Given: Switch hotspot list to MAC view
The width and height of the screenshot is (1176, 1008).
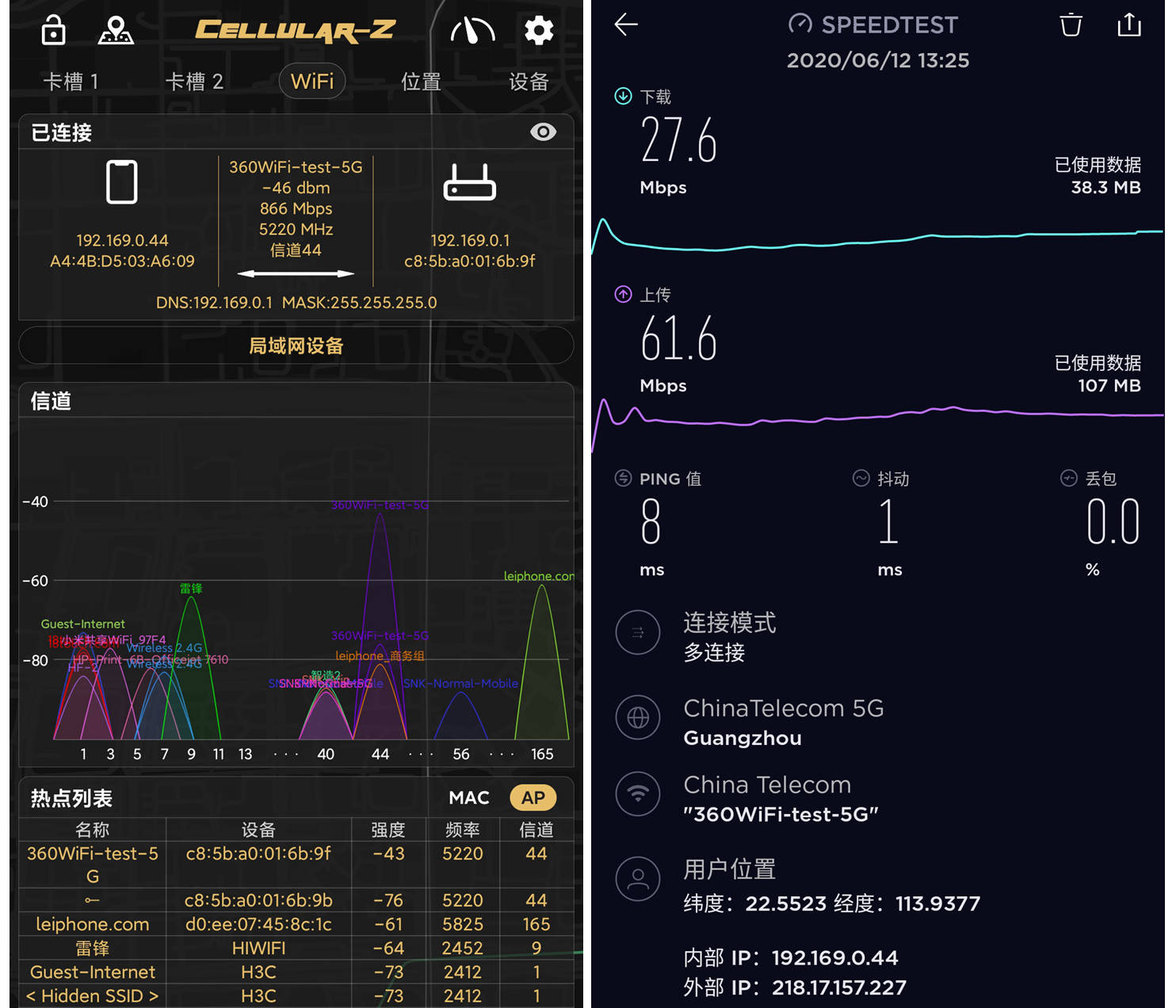Looking at the screenshot, I should point(469,798).
